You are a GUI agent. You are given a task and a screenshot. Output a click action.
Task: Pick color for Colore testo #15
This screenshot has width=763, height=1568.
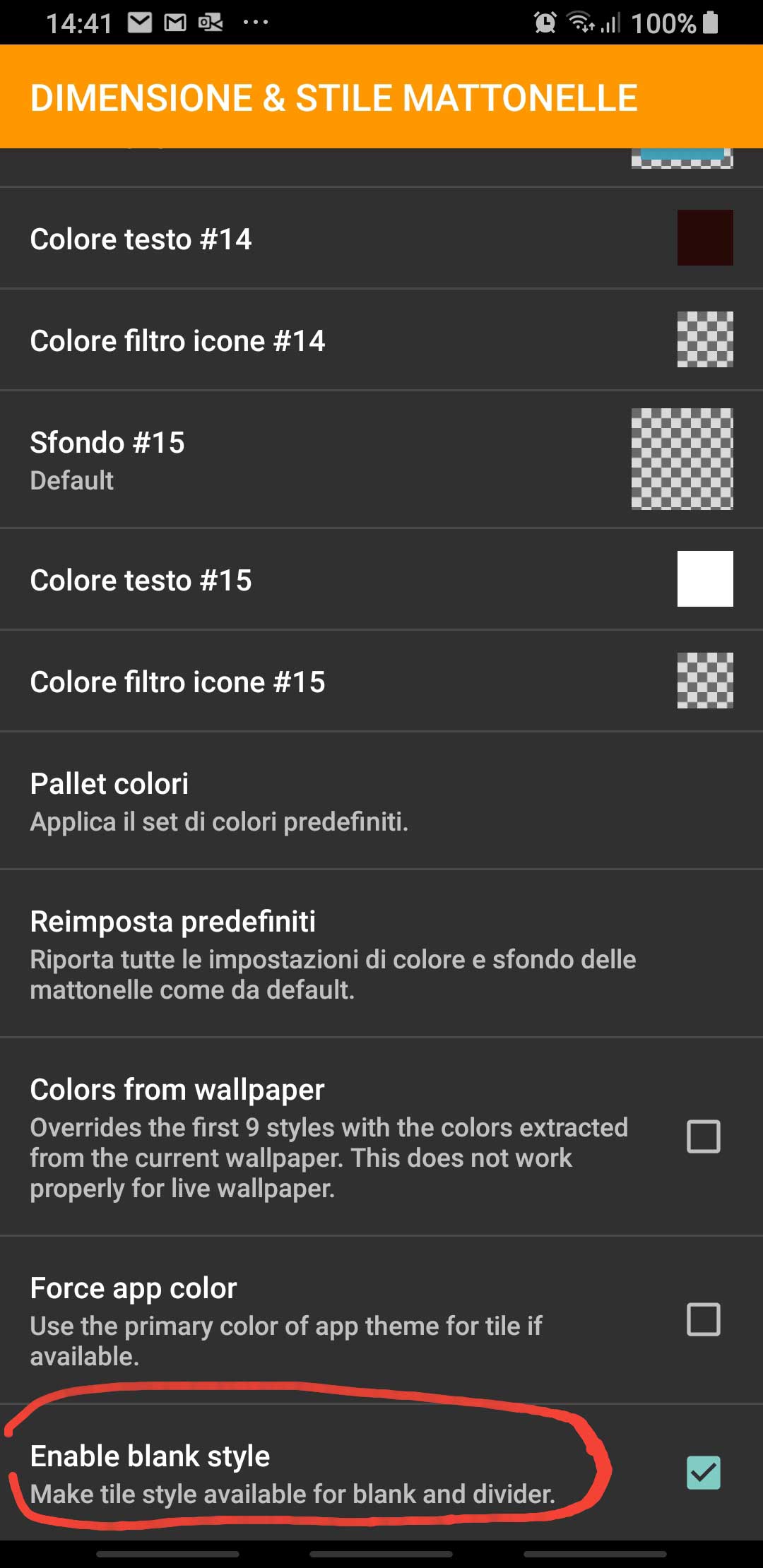704,579
